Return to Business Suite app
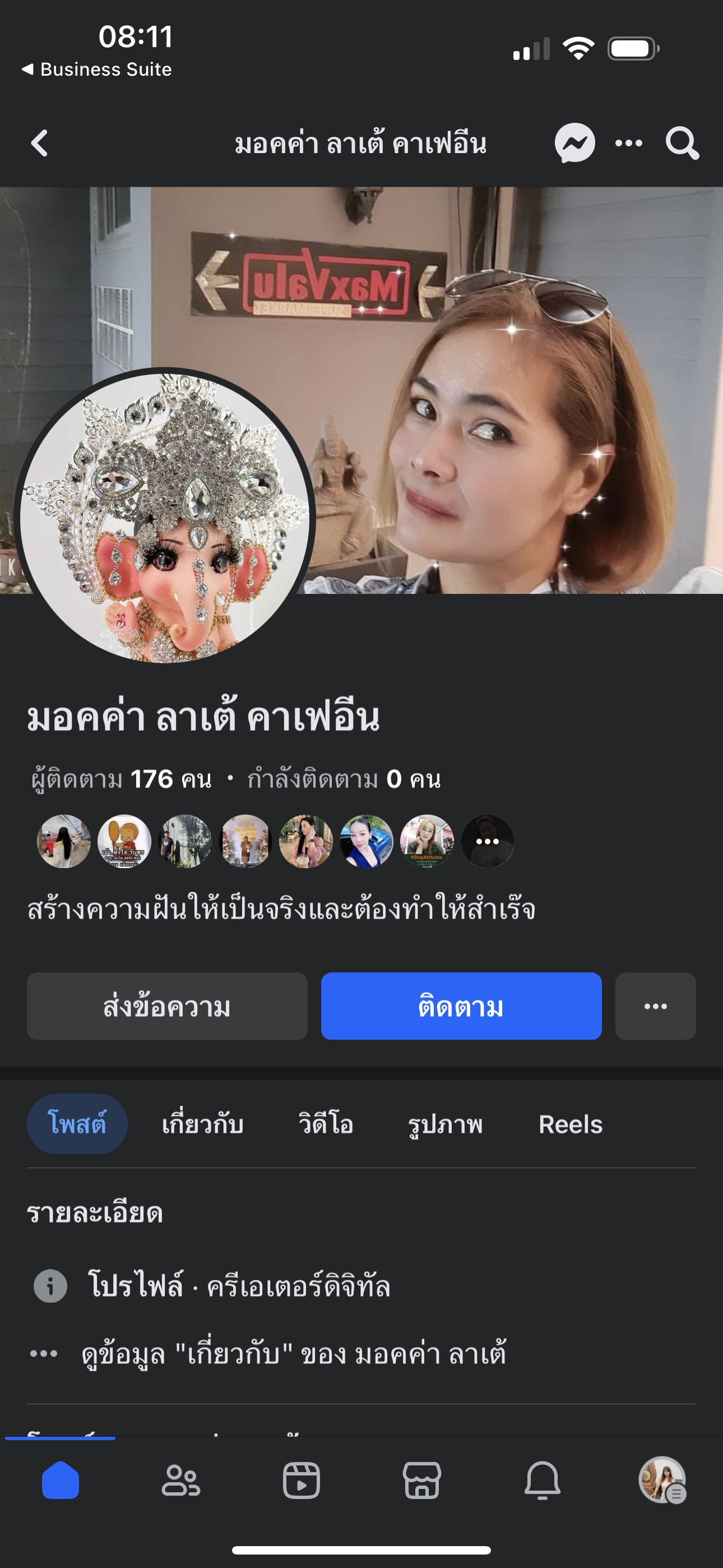 [98, 70]
